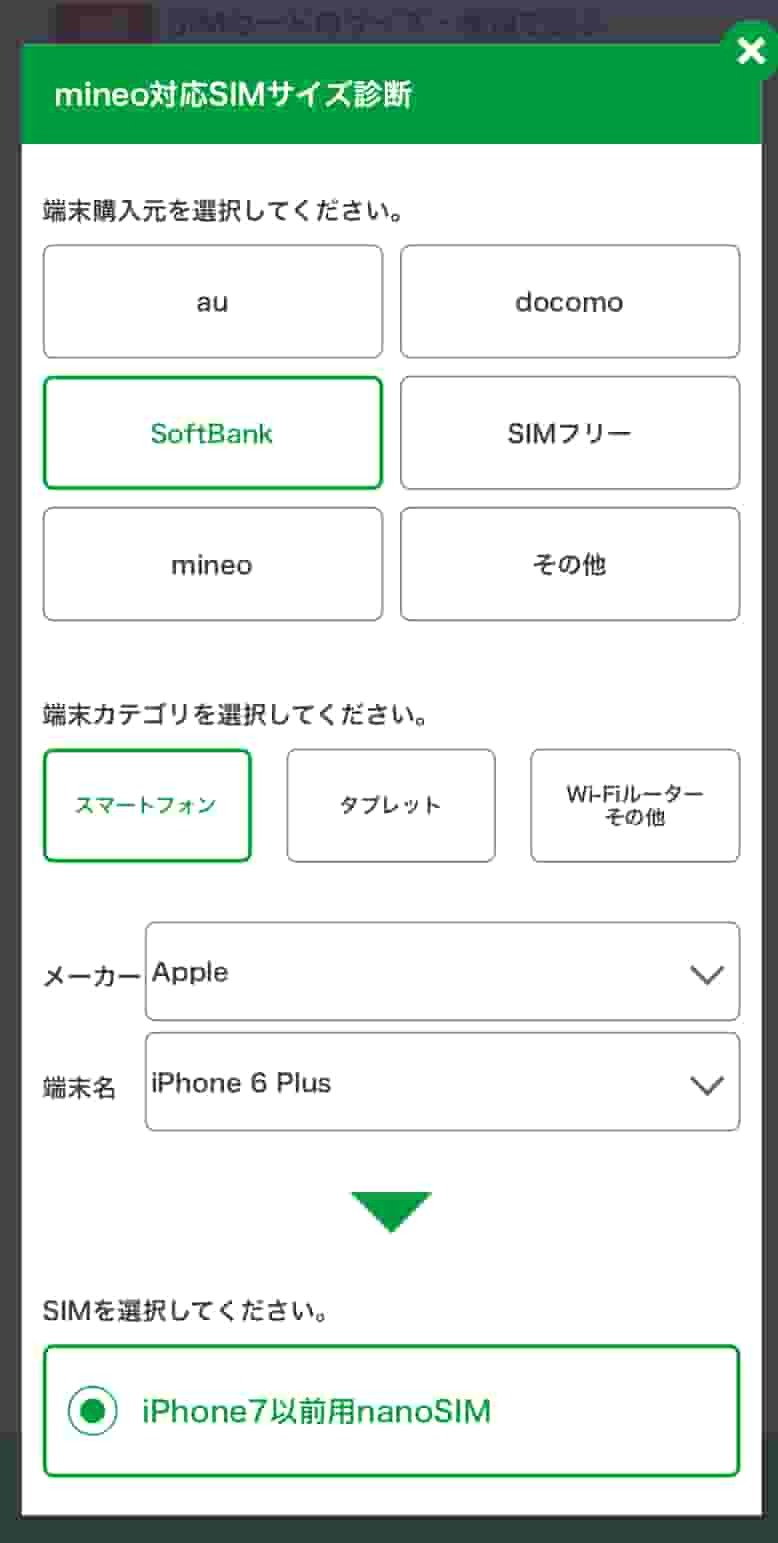778x1543 pixels.
Task: Choose the SIMフリー purchase option
Action: click(x=569, y=432)
